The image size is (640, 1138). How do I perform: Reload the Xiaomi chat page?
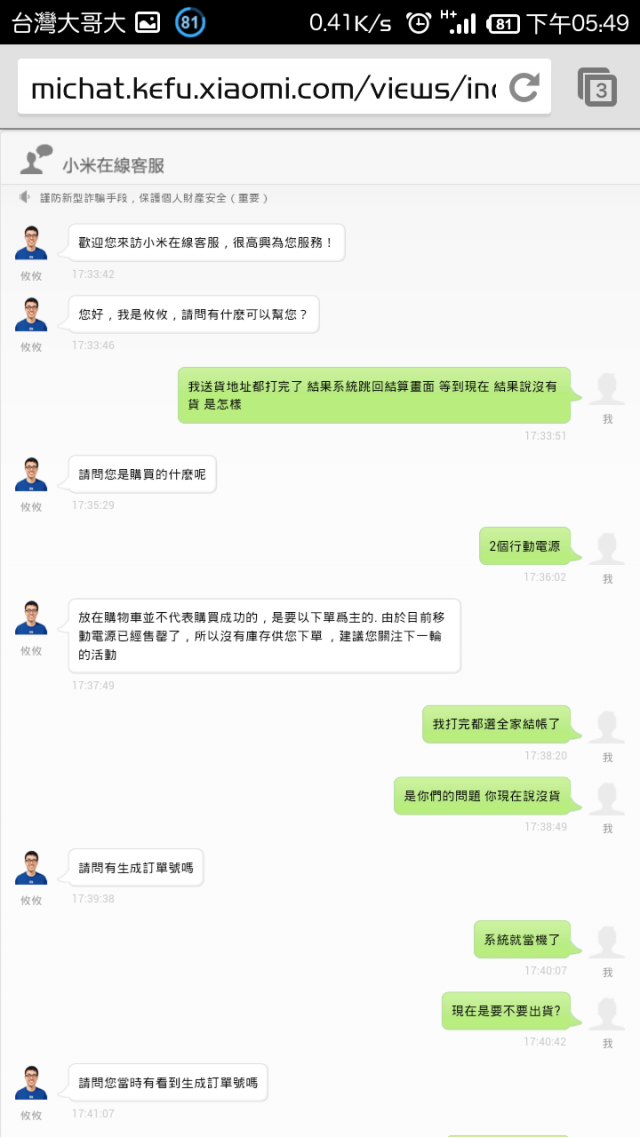pos(524,88)
